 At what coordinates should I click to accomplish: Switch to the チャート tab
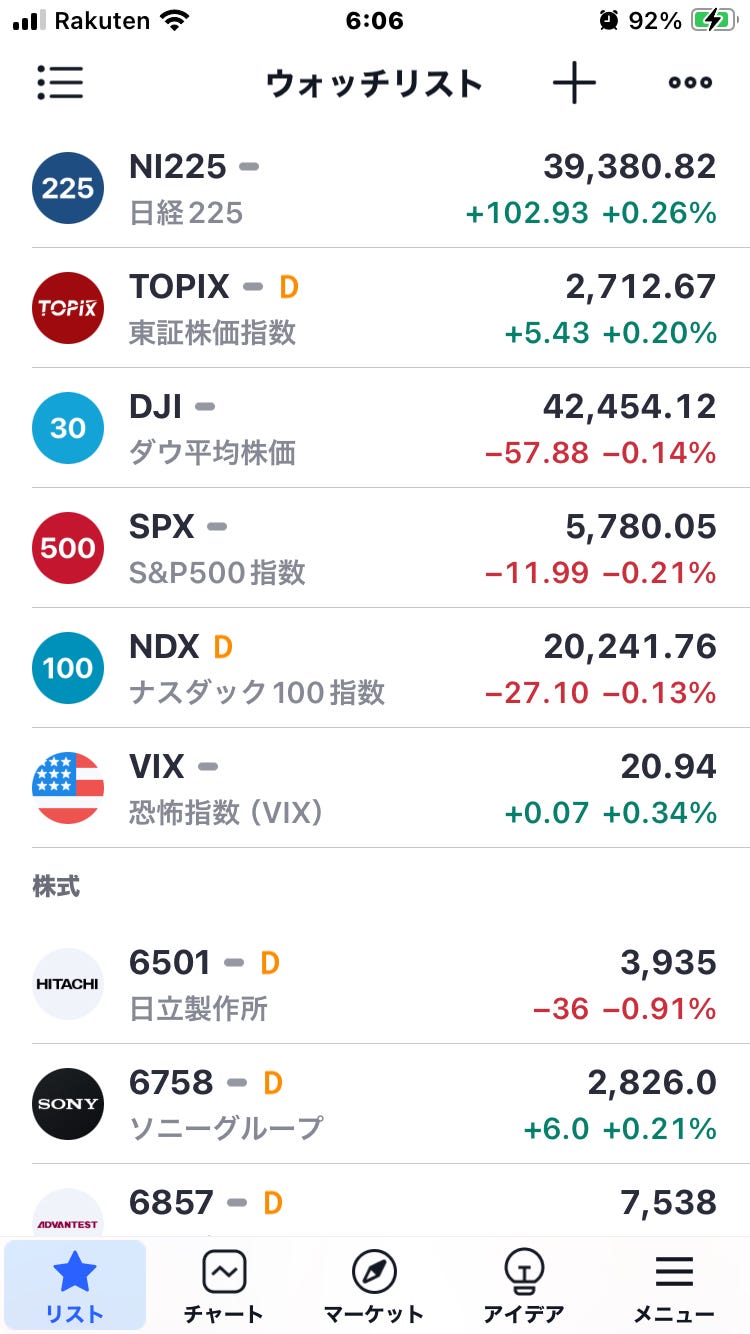[224, 1286]
